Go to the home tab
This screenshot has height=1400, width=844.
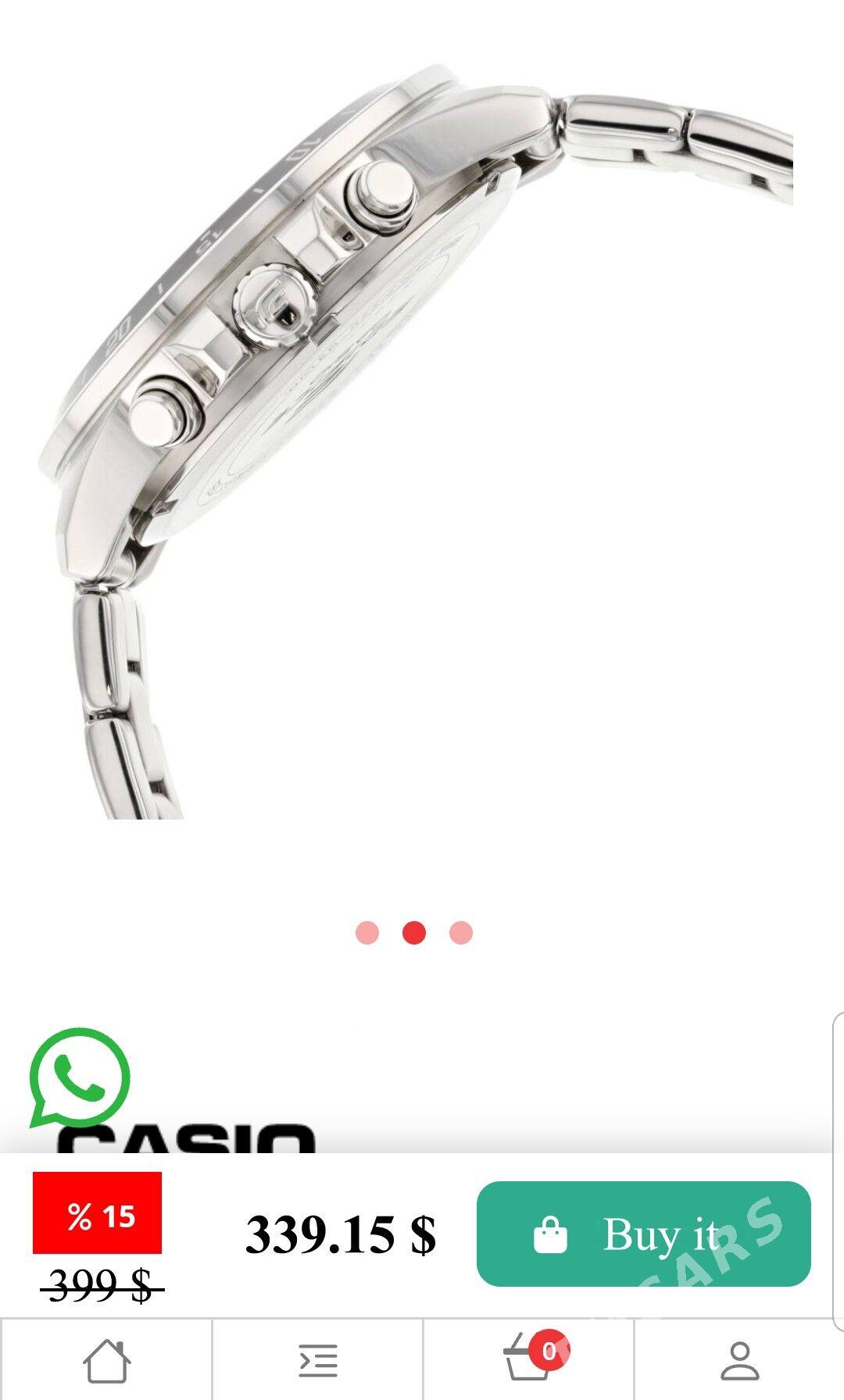(x=106, y=1360)
